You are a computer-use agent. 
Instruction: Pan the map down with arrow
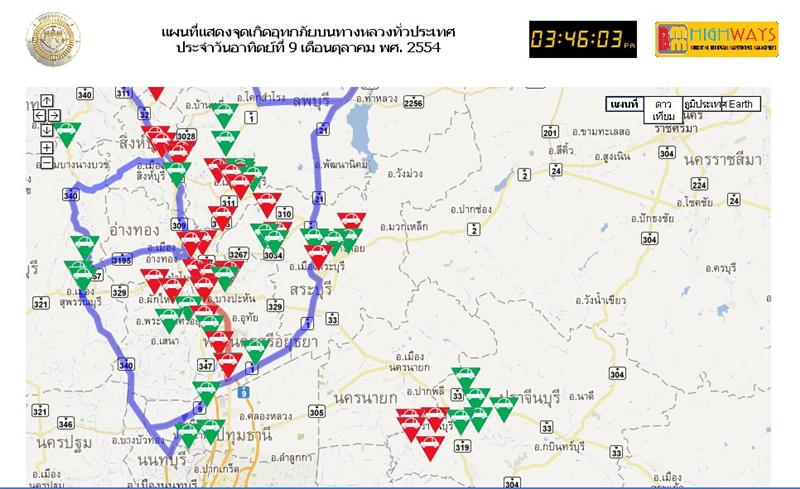[x=47, y=130]
